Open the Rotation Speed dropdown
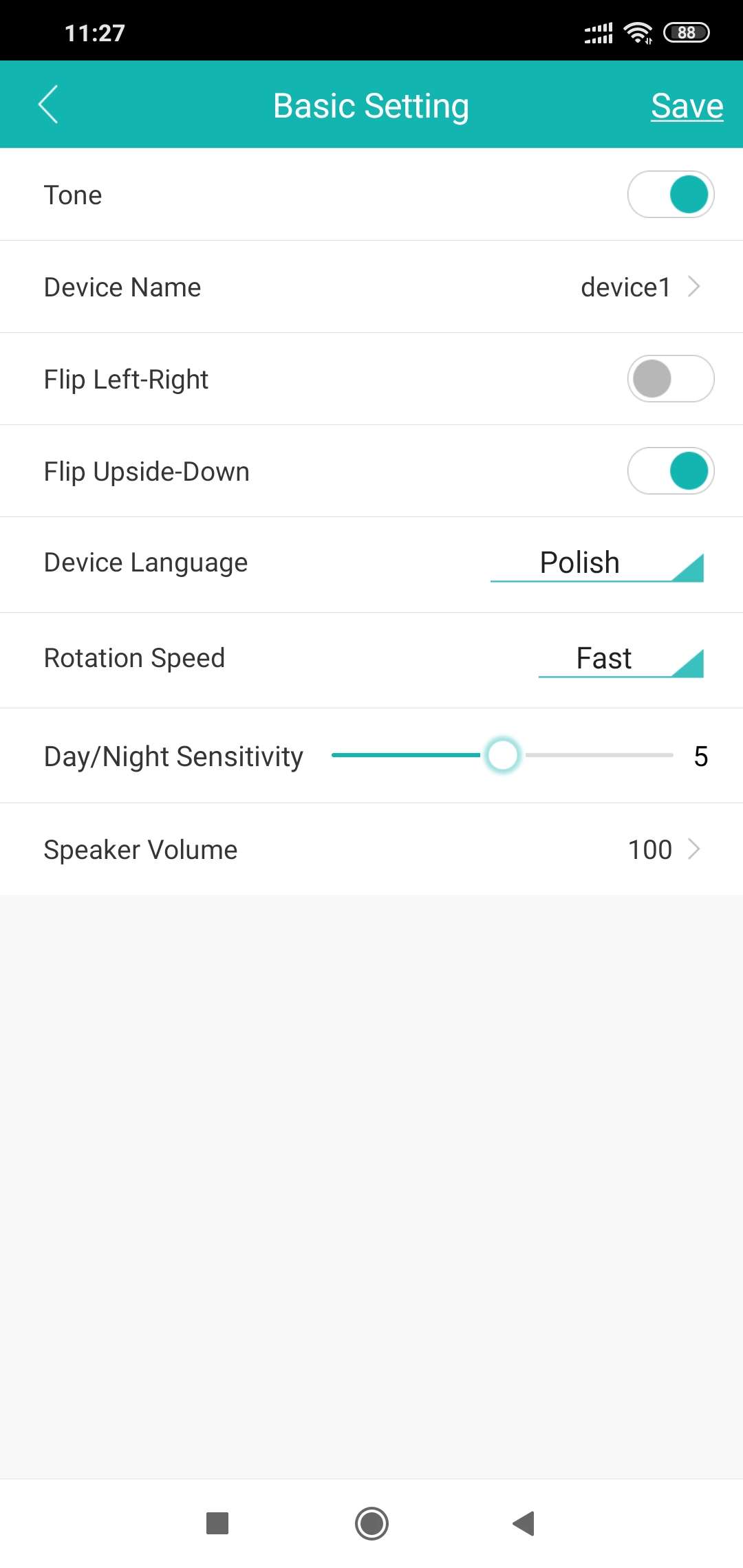The image size is (743, 1568). [621, 660]
